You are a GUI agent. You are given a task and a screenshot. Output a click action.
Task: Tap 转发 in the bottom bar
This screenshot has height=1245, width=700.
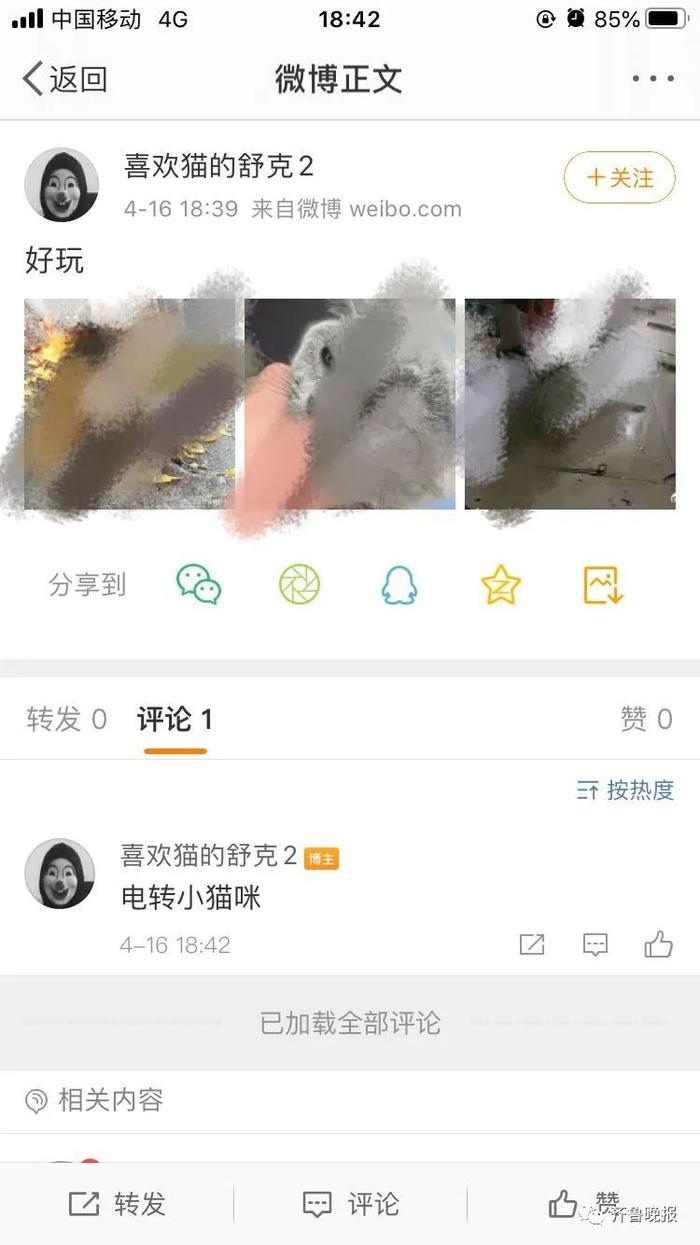(x=117, y=1204)
